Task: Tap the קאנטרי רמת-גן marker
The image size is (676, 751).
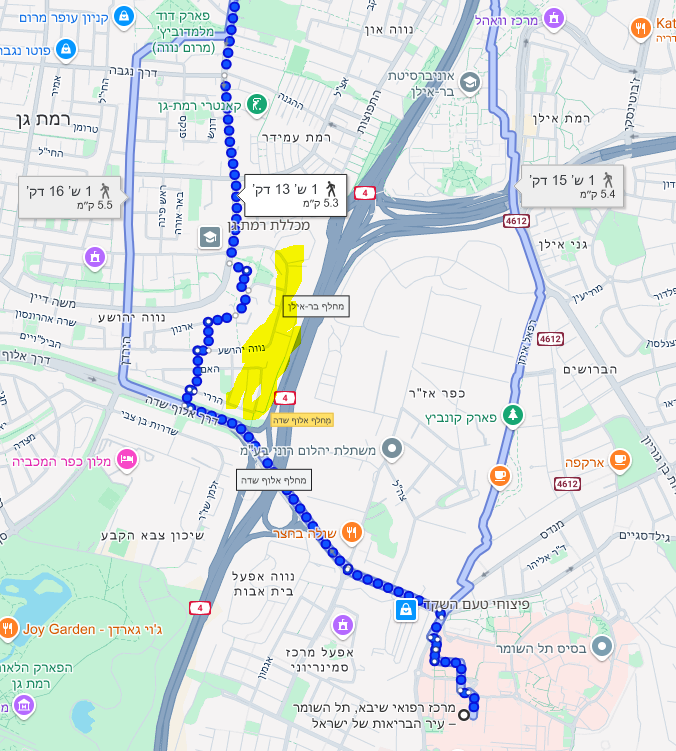Action: 258,103
